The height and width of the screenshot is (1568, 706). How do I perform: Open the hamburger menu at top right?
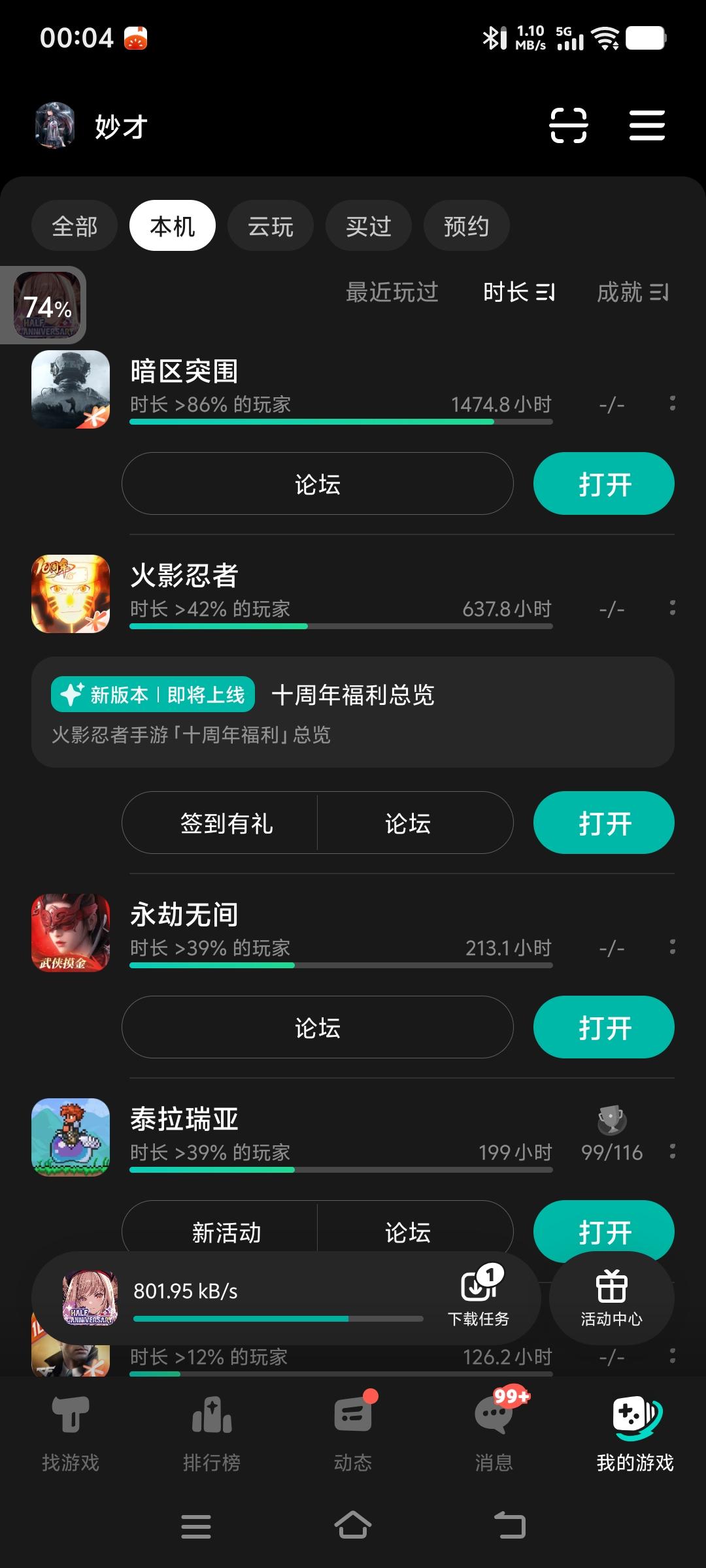[x=647, y=126]
